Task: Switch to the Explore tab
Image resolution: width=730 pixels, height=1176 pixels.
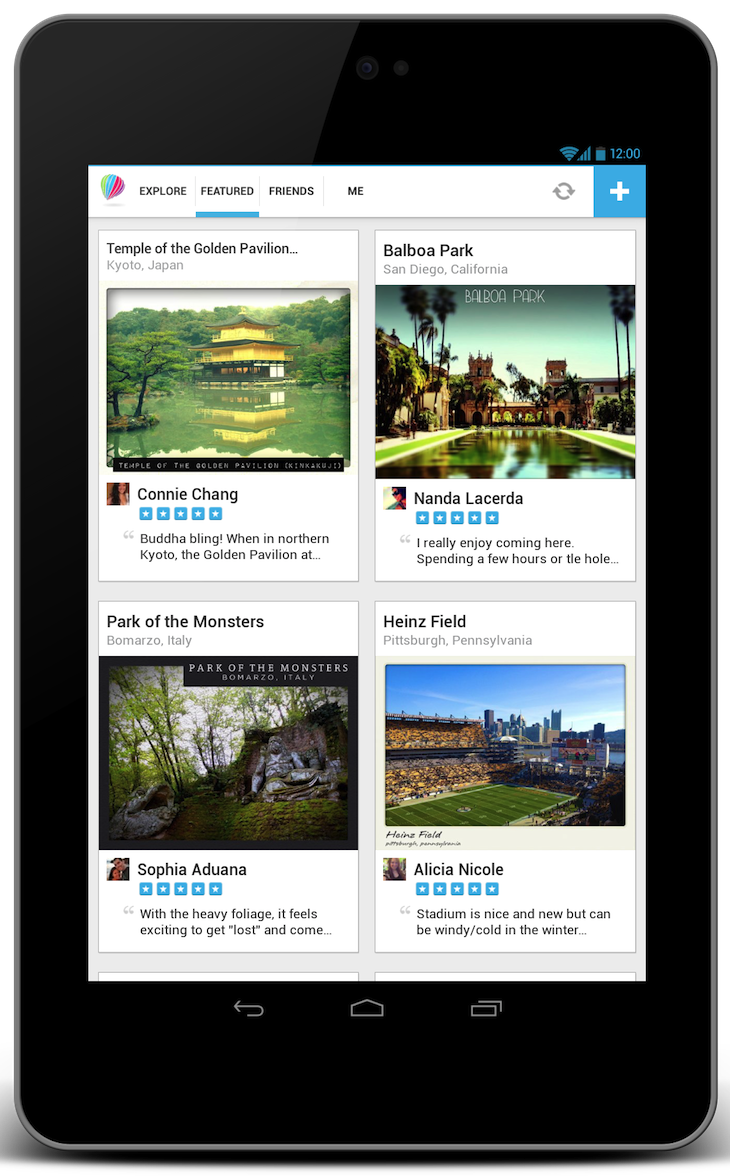Action: [163, 191]
